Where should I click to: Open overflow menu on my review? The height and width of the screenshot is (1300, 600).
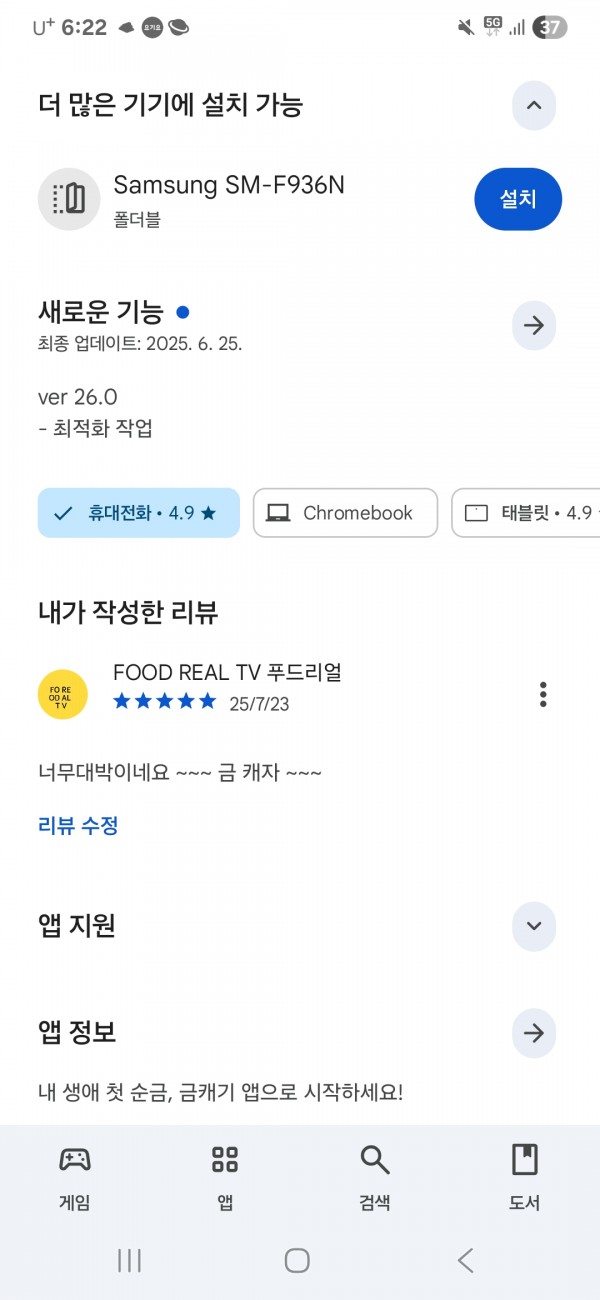(x=543, y=694)
